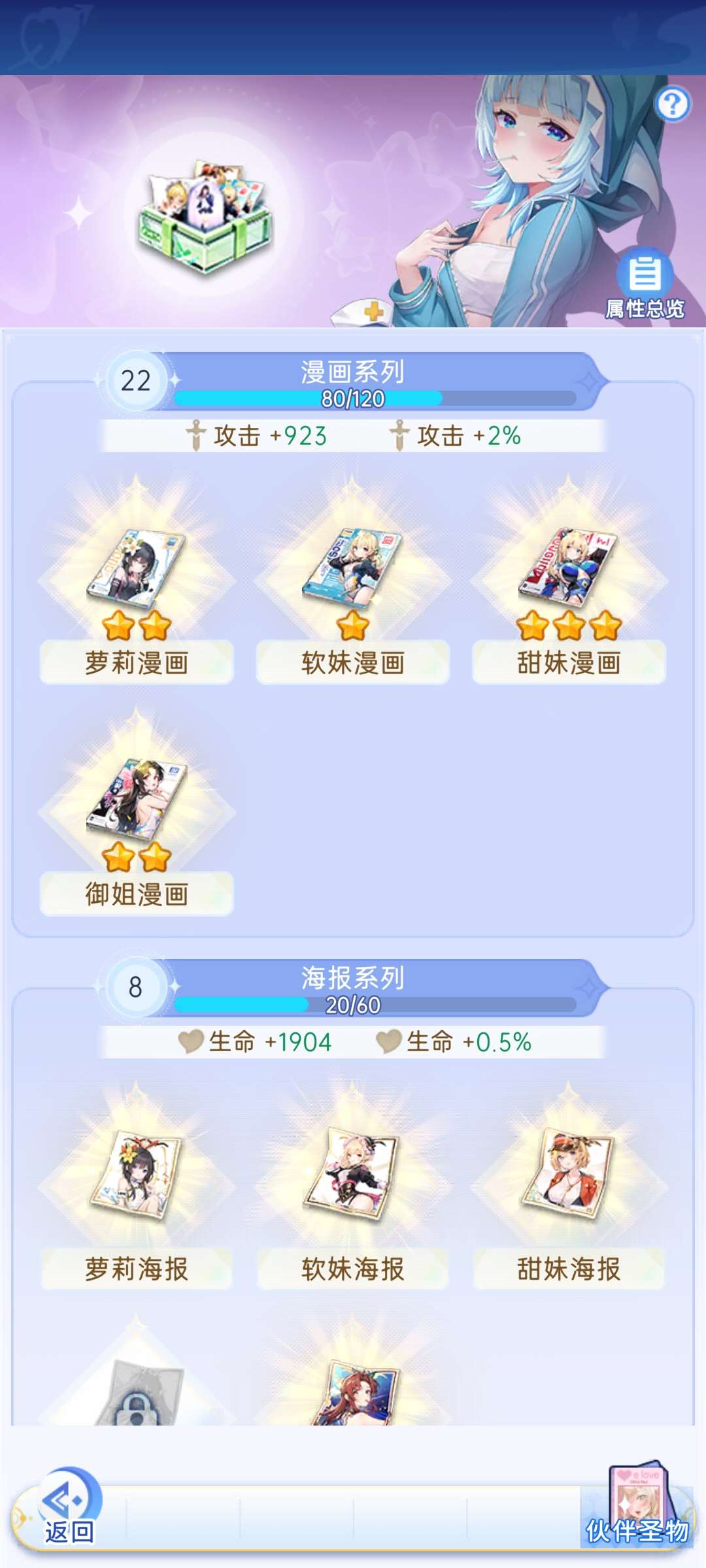This screenshot has height=1568, width=706.
Task: Tap the locked poster item
Action: pyautogui.click(x=137, y=1395)
